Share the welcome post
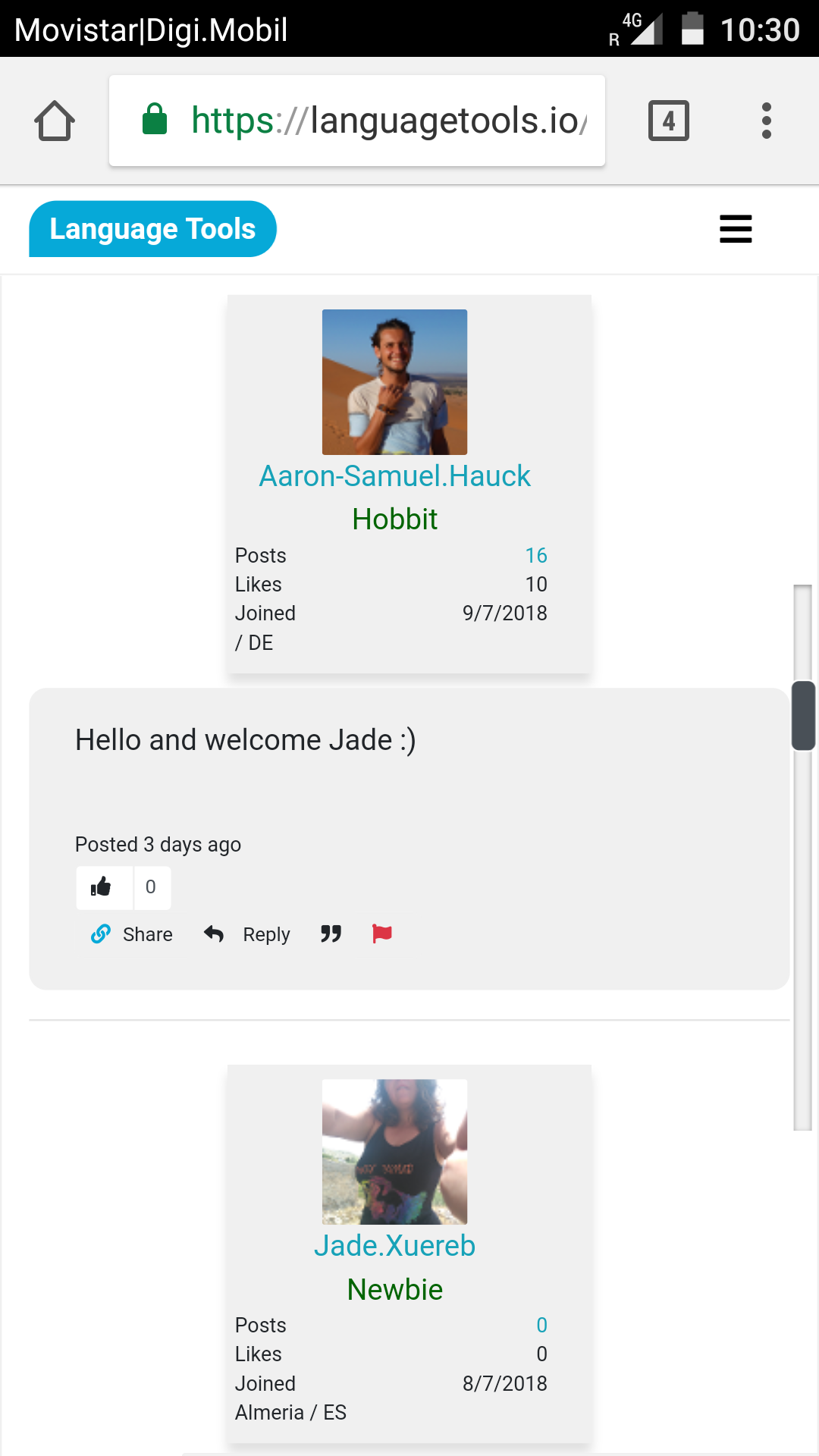The width and height of the screenshot is (819, 1456). 133,934
